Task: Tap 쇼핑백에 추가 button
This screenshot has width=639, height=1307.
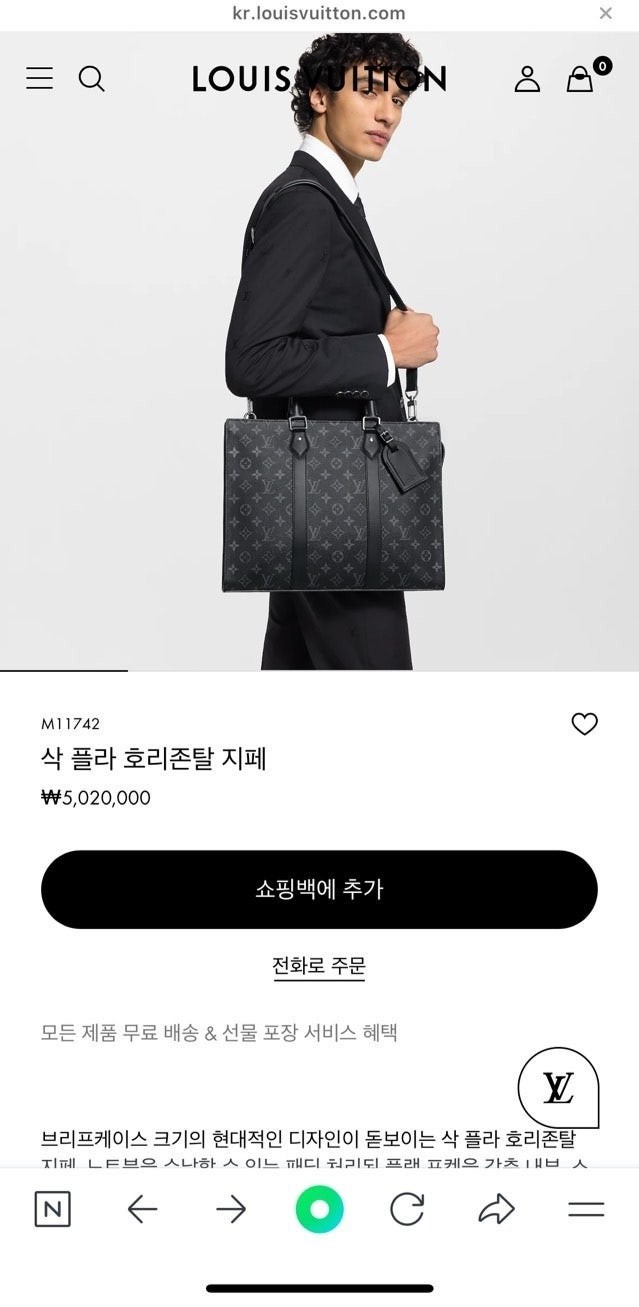Action: 319,889
